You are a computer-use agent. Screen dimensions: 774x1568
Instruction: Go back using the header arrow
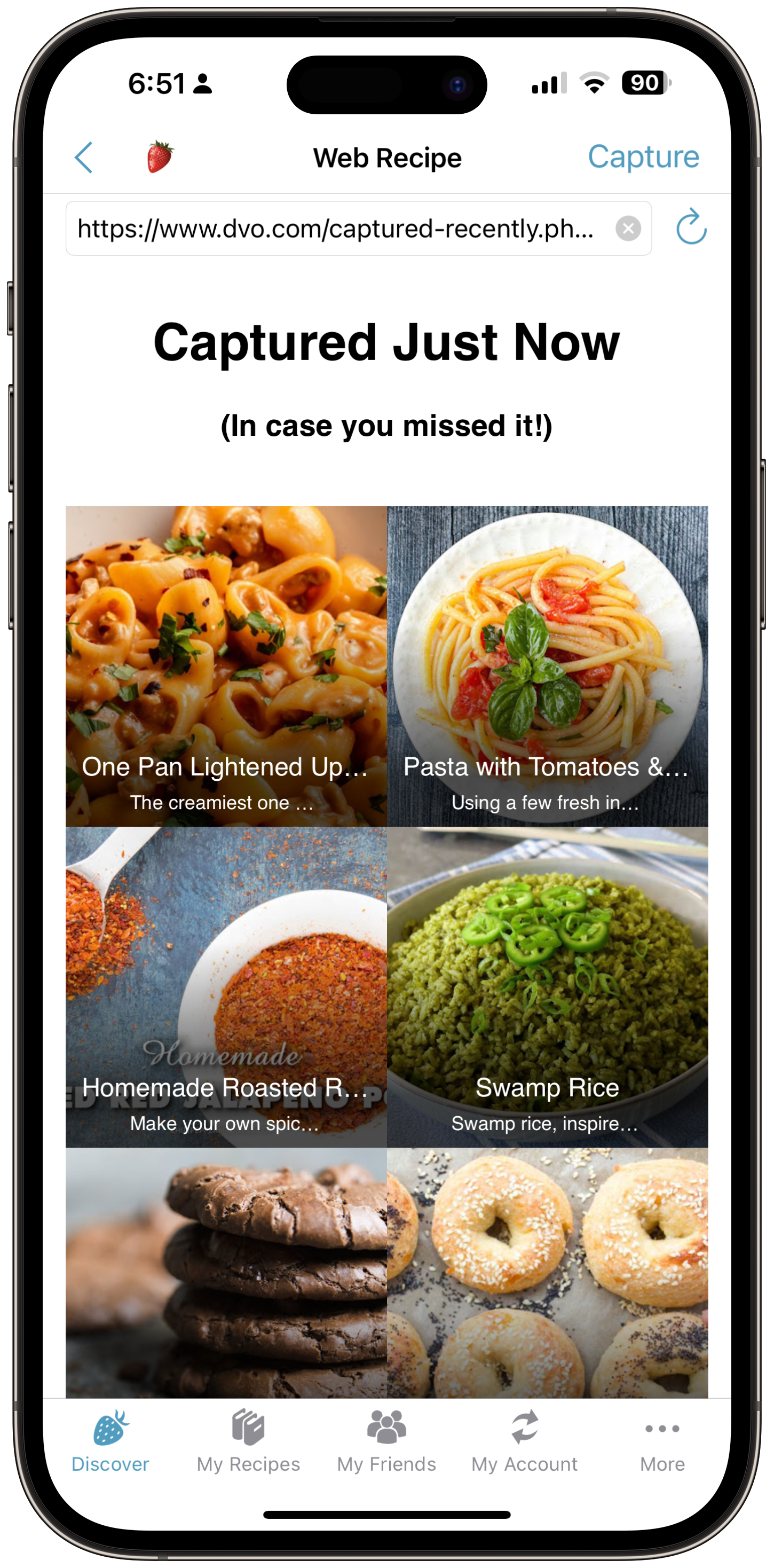pyautogui.click(x=84, y=158)
